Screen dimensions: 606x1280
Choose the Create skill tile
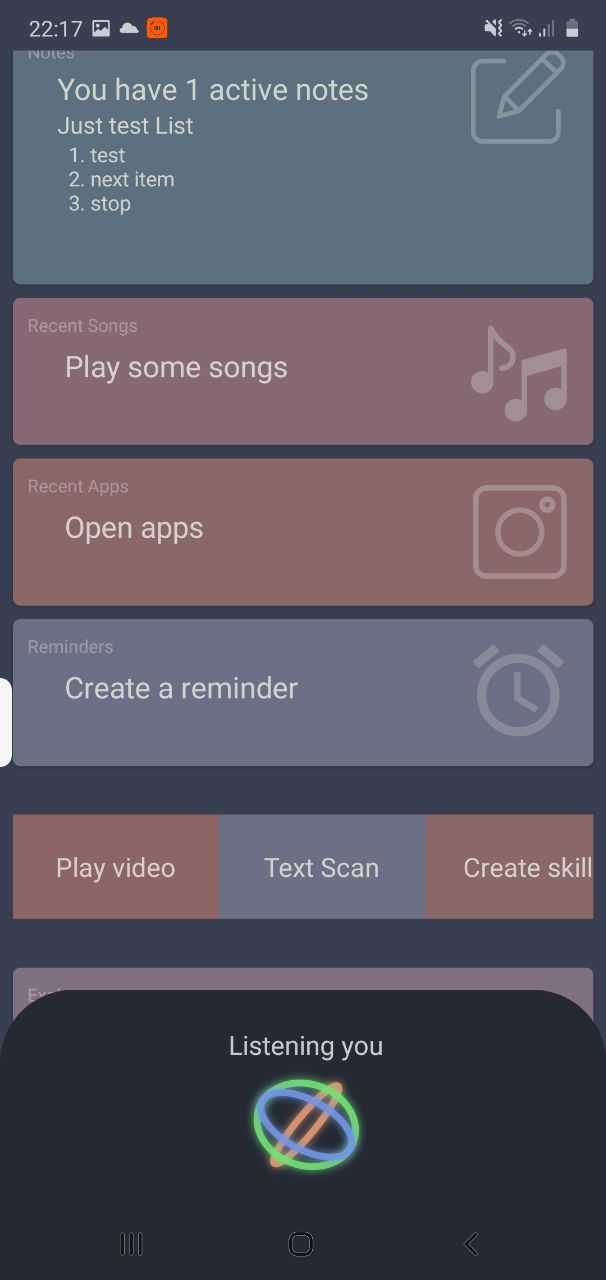515,867
